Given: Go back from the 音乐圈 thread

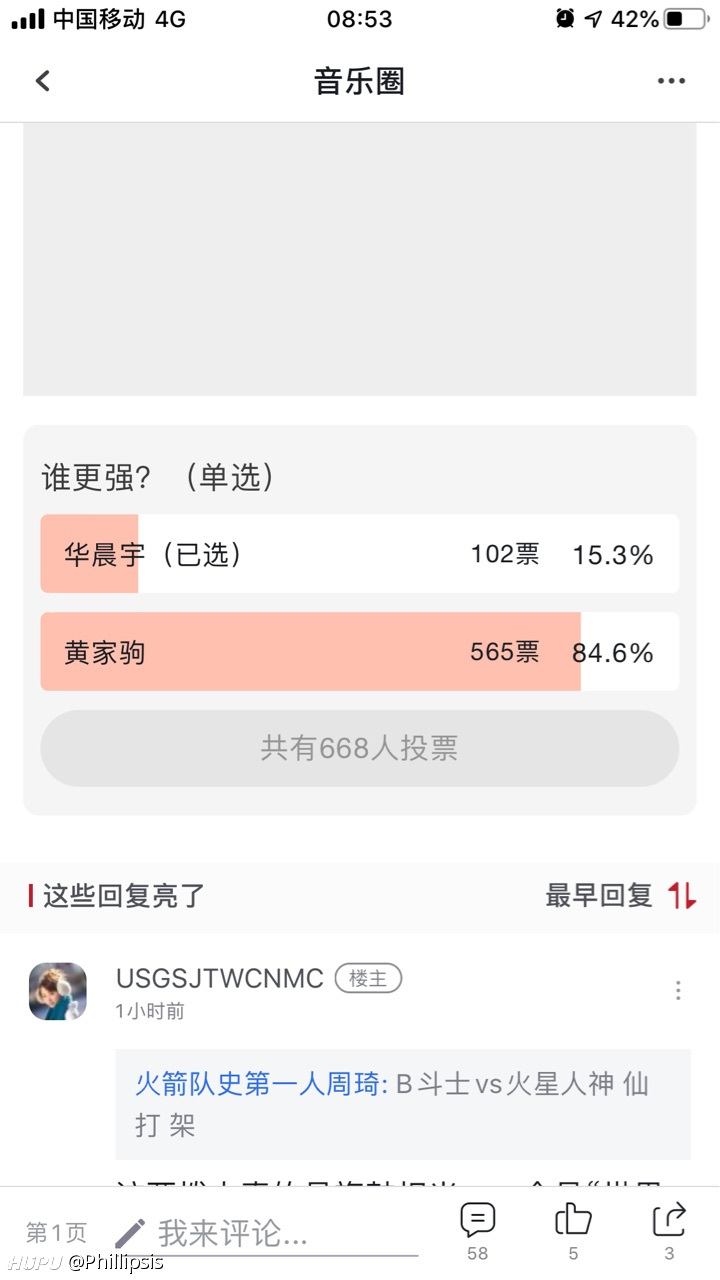Looking at the screenshot, I should 43,81.
